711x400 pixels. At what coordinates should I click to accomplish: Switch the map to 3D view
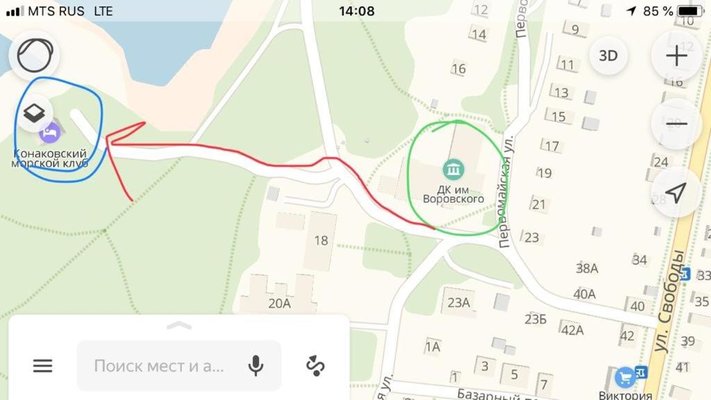[x=607, y=56]
